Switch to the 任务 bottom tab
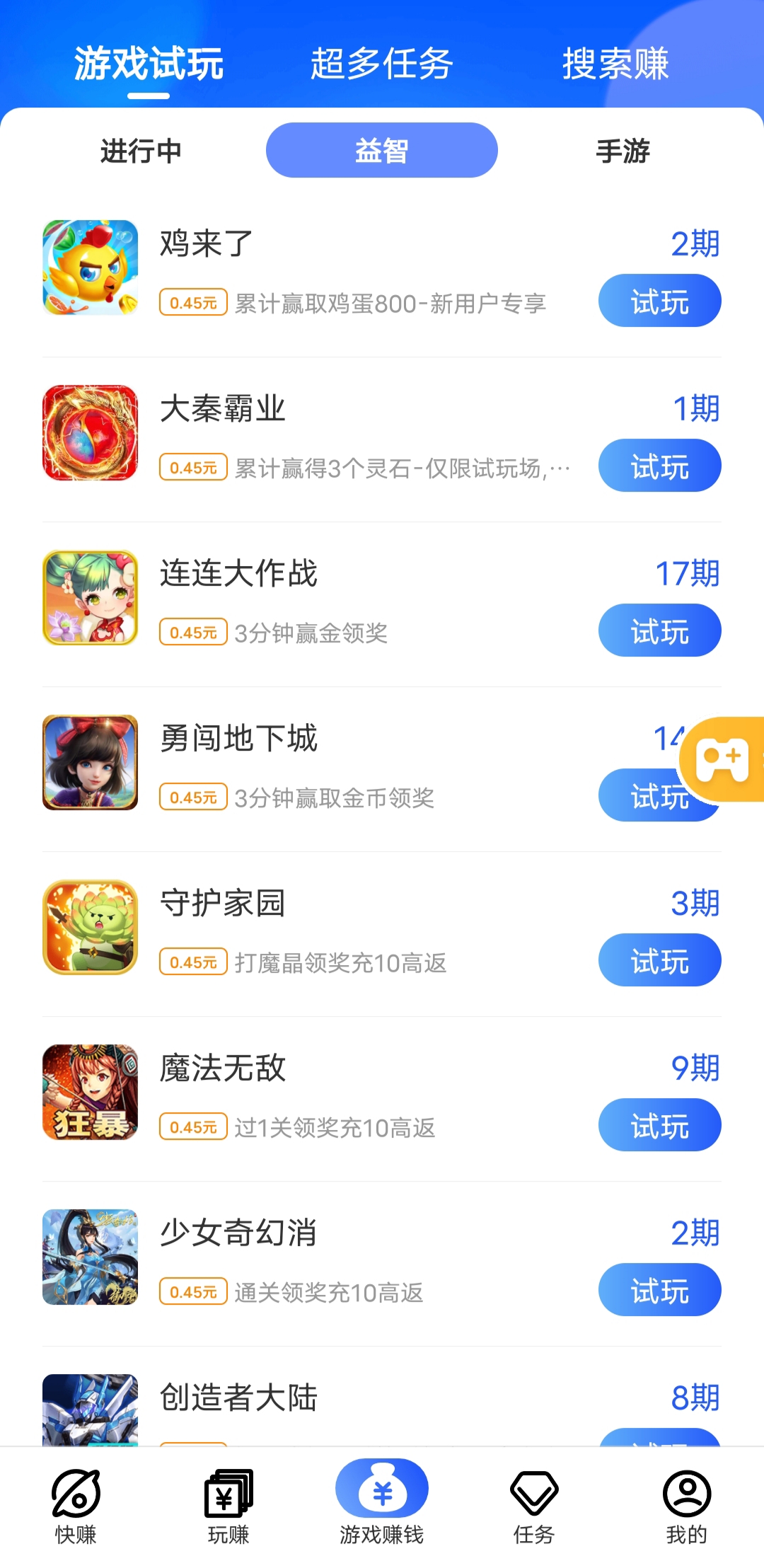The image size is (764, 1568). 534,1506
